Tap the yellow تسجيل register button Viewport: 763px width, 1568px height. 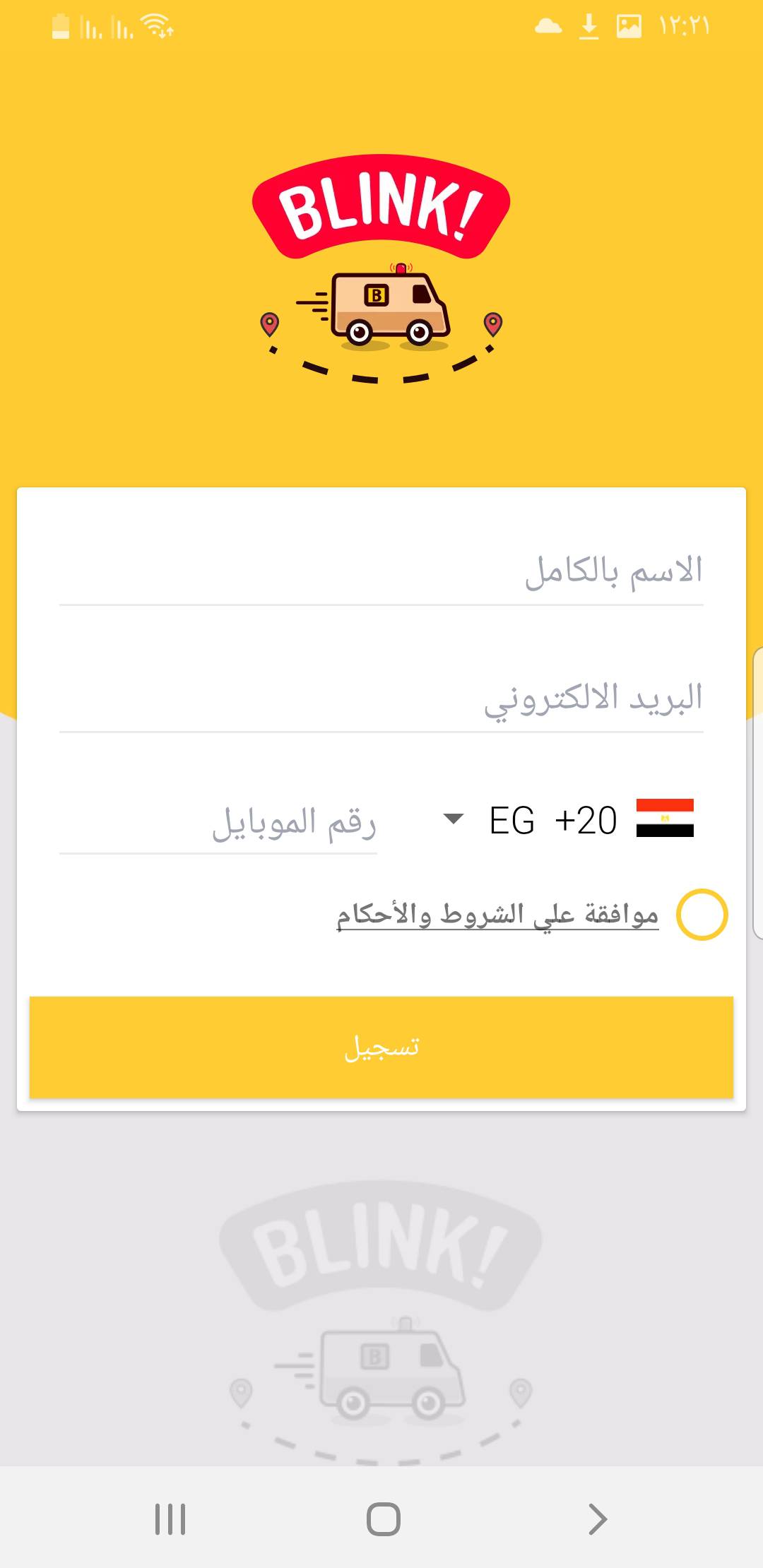[x=381, y=1047]
